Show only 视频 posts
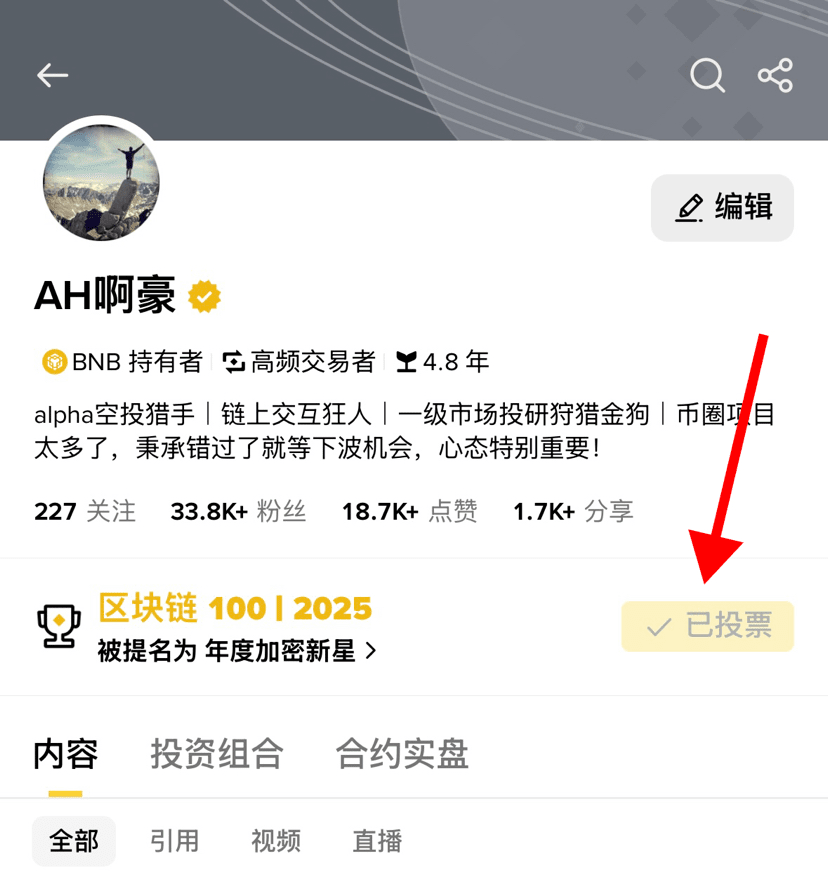This screenshot has width=828, height=892. click(276, 841)
